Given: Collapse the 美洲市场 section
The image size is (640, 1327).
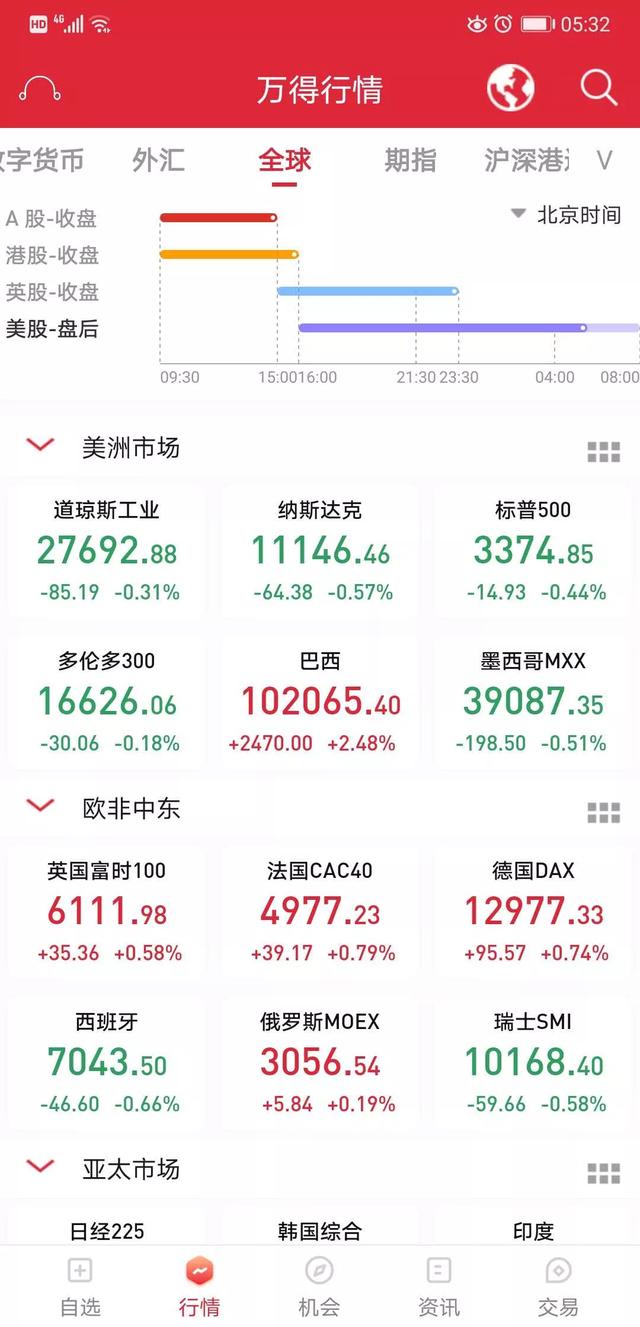Looking at the screenshot, I should (41, 446).
